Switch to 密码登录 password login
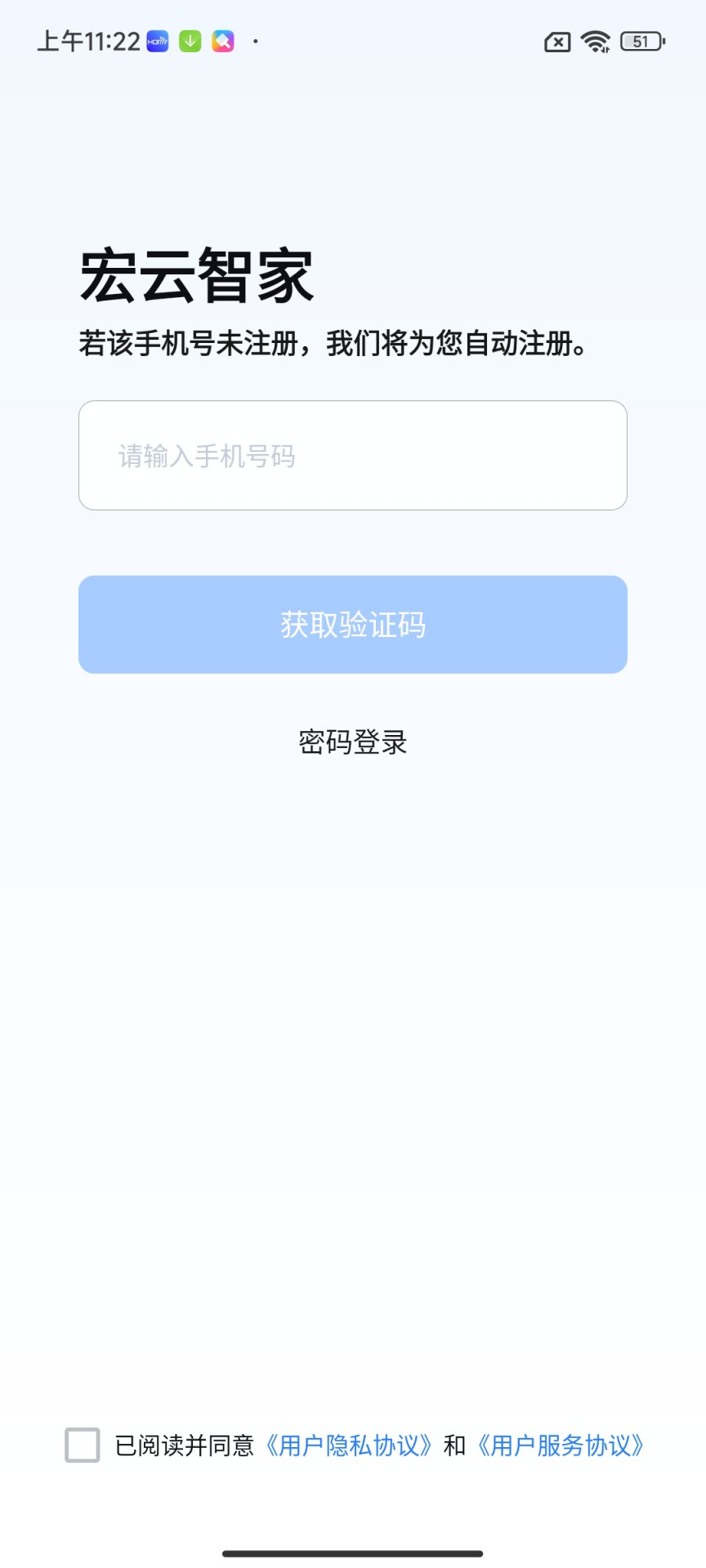706x1568 pixels. (352, 742)
